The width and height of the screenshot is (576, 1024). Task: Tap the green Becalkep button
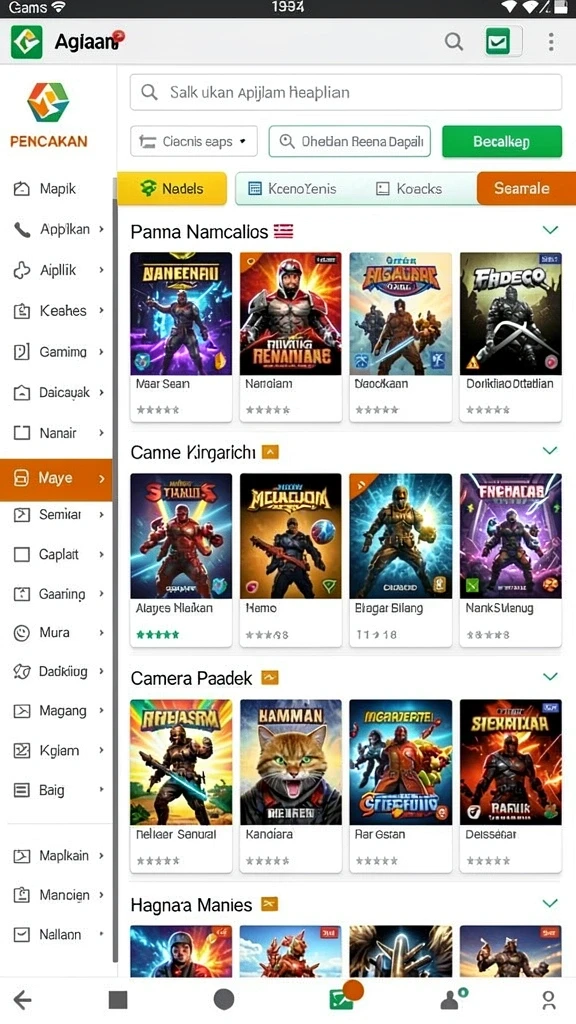point(502,141)
